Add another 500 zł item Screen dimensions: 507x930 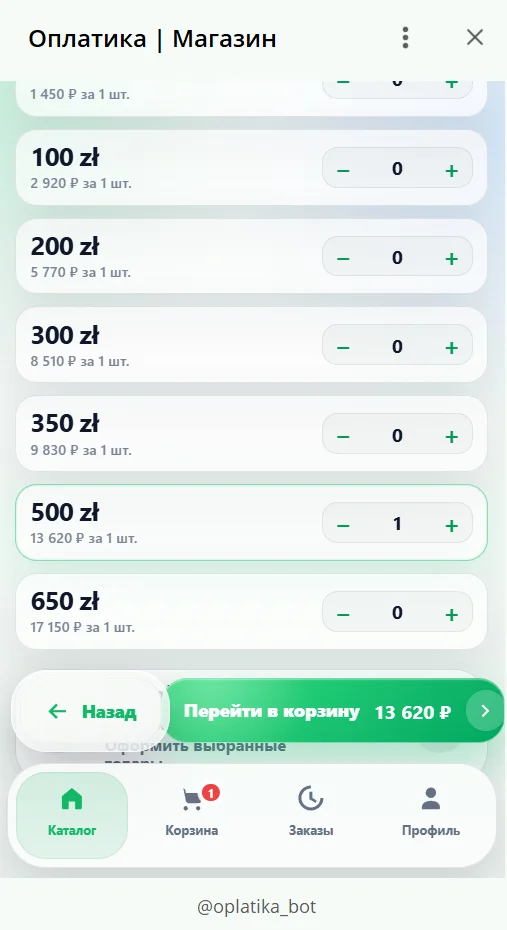click(451, 525)
